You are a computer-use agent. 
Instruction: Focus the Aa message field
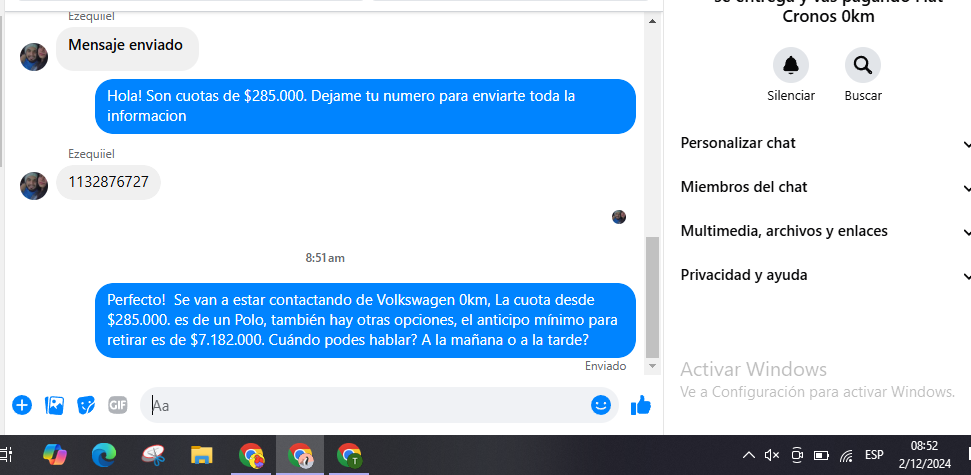(360, 405)
